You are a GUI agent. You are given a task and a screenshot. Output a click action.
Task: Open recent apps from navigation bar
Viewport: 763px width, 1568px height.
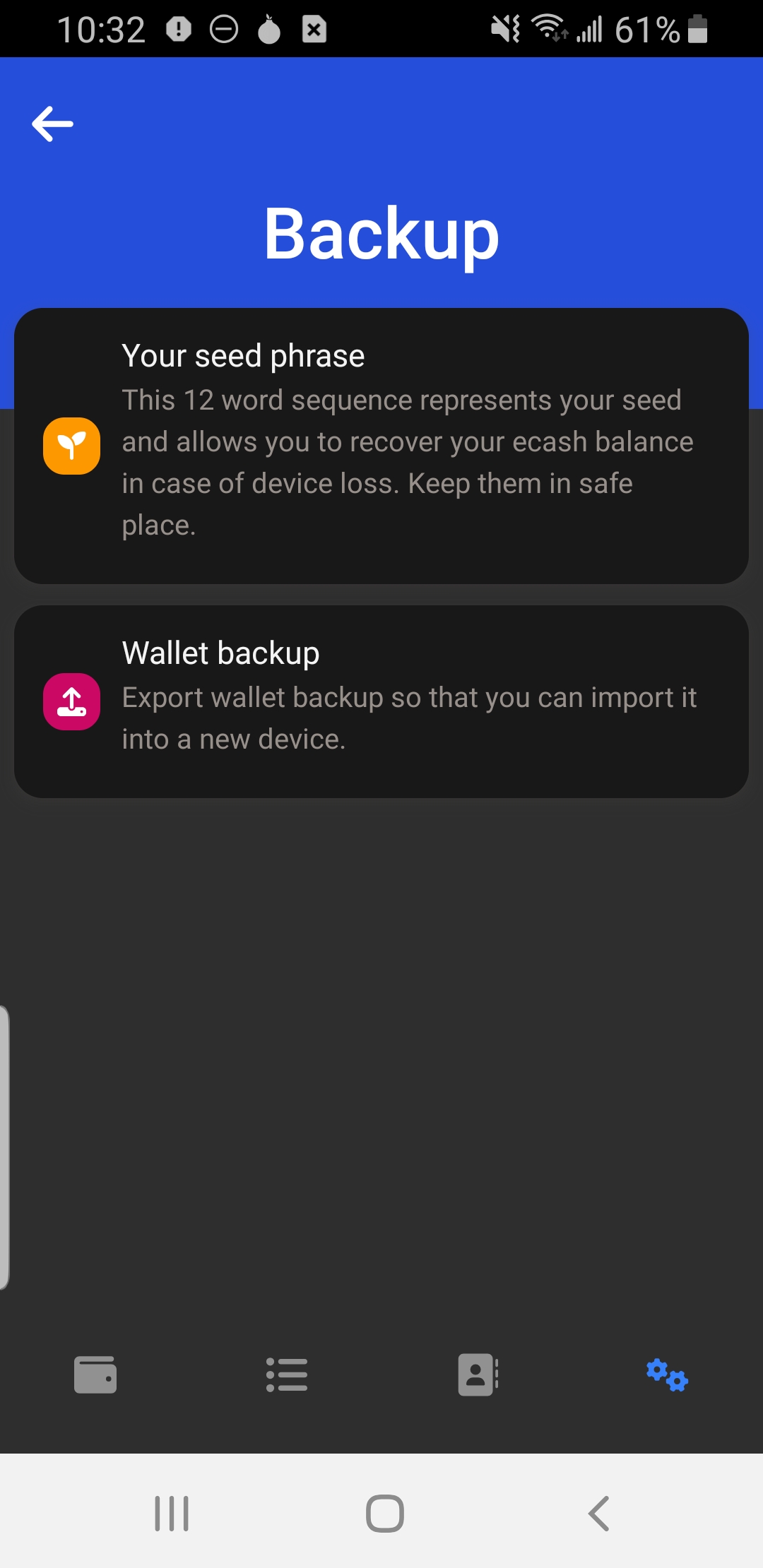[x=172, y=1514]
